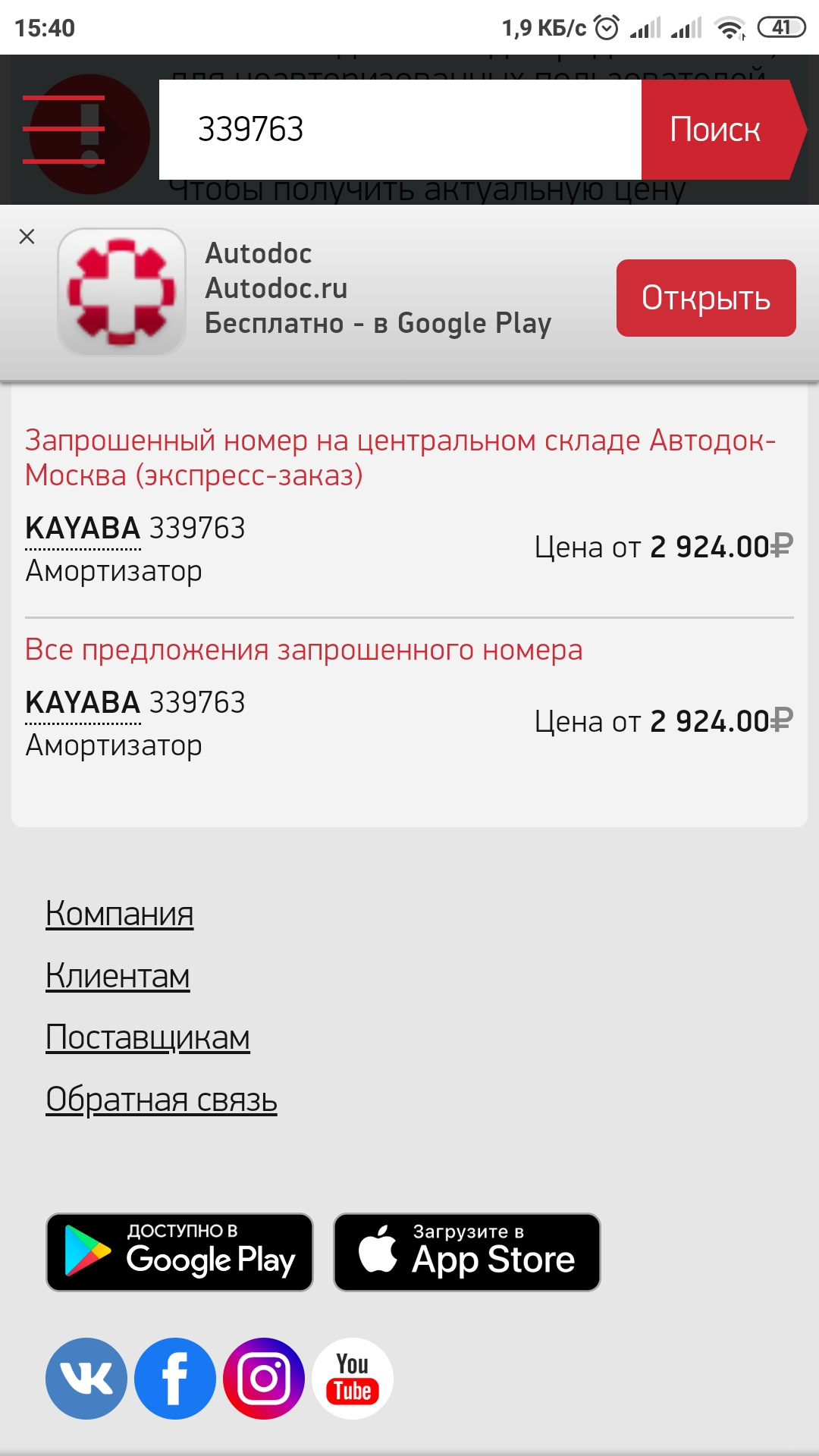Open the Instagram profile

point(264,1378)
